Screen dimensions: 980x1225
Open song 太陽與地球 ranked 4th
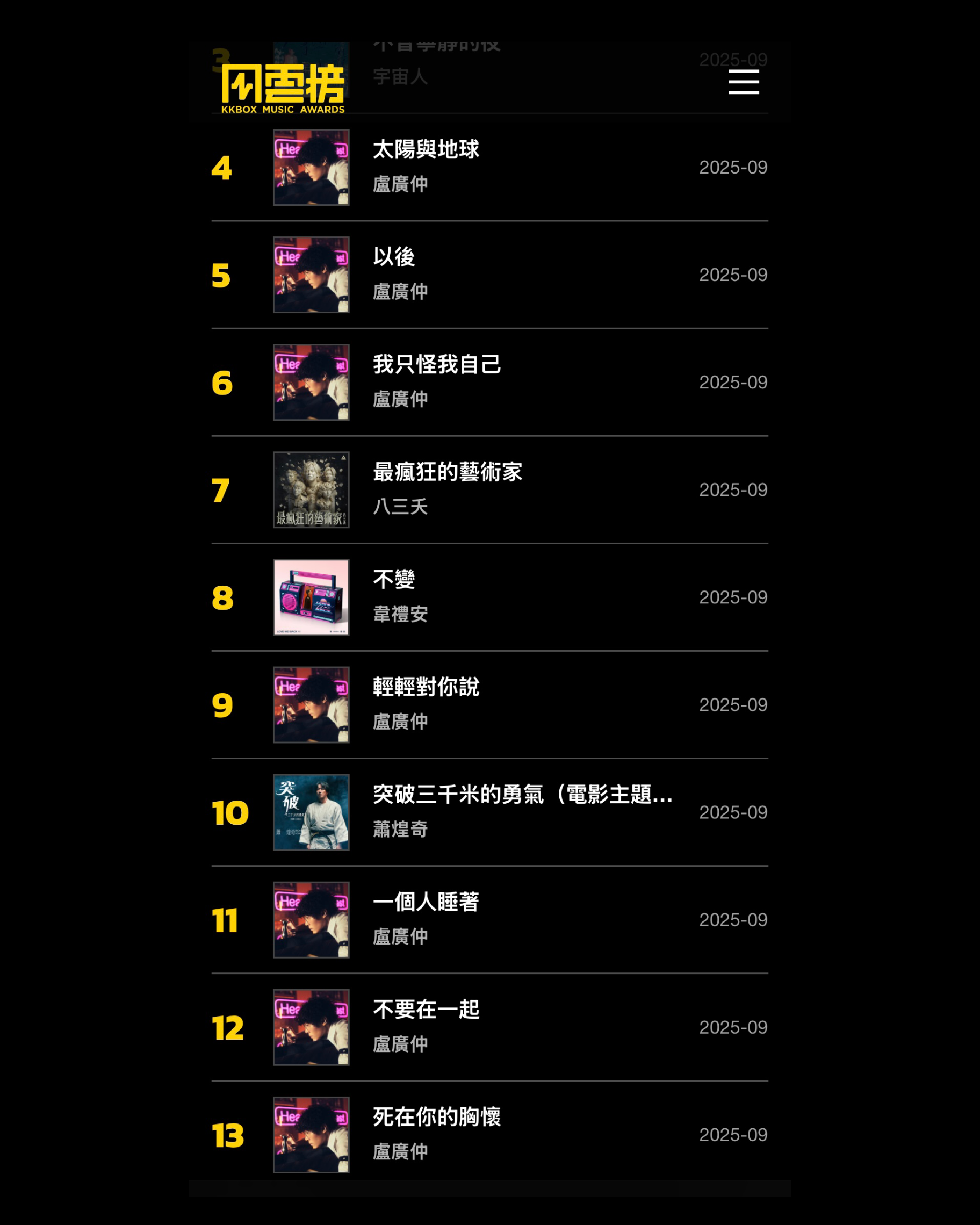click(426, 150)
